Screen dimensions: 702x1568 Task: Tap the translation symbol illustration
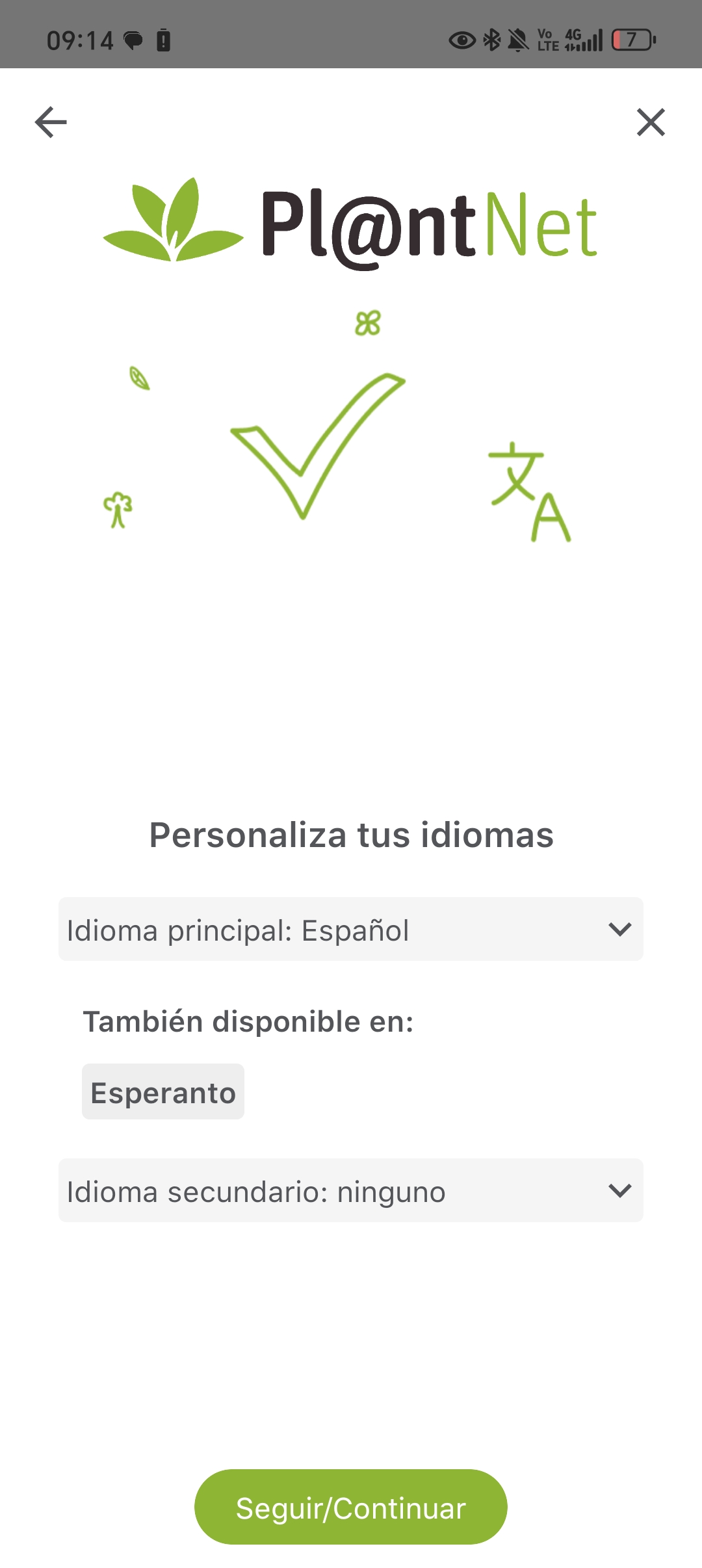530,491
